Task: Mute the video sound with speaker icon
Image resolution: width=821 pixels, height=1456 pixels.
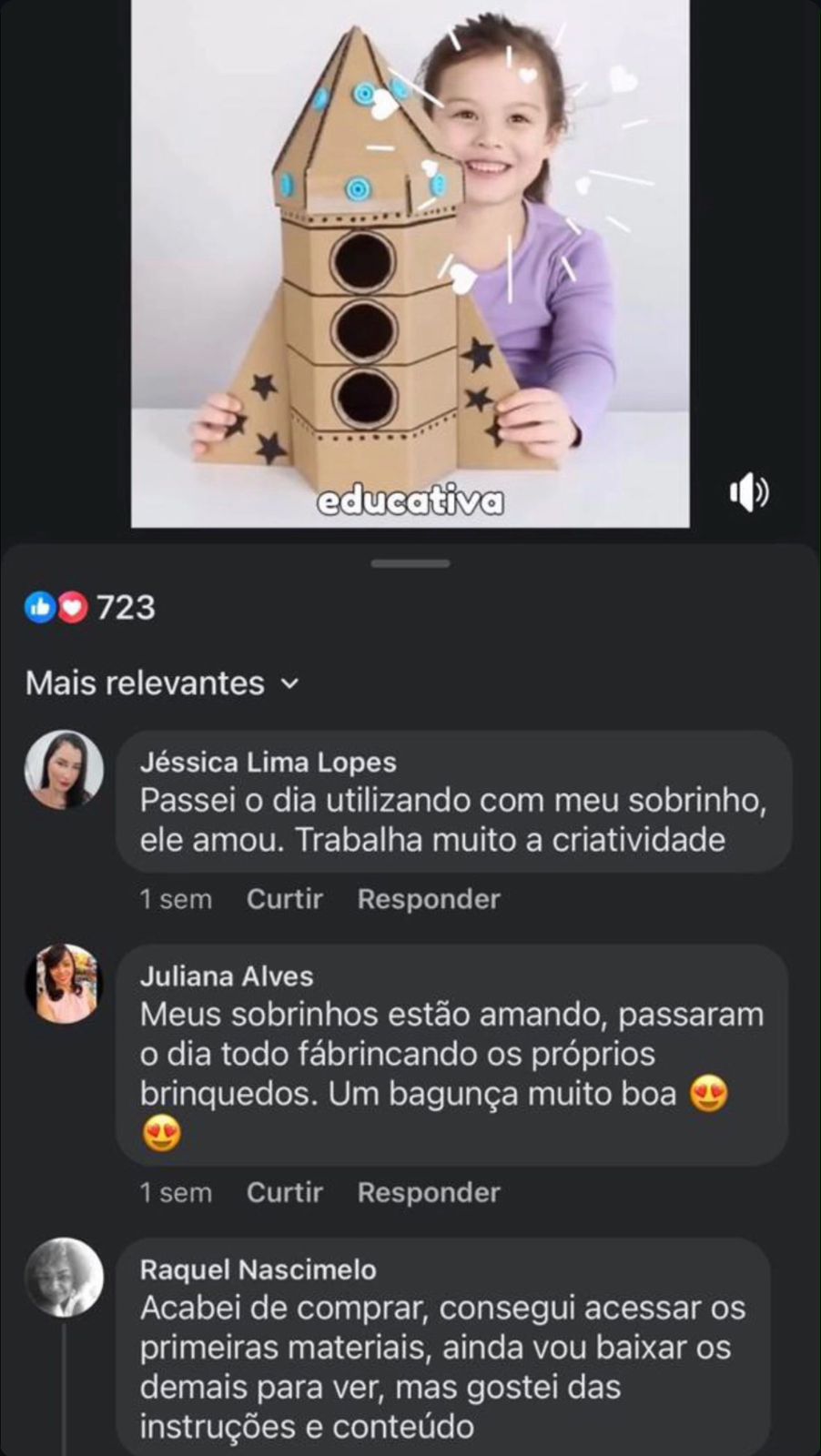Action: pyautogui.click(x=748, y=492)
